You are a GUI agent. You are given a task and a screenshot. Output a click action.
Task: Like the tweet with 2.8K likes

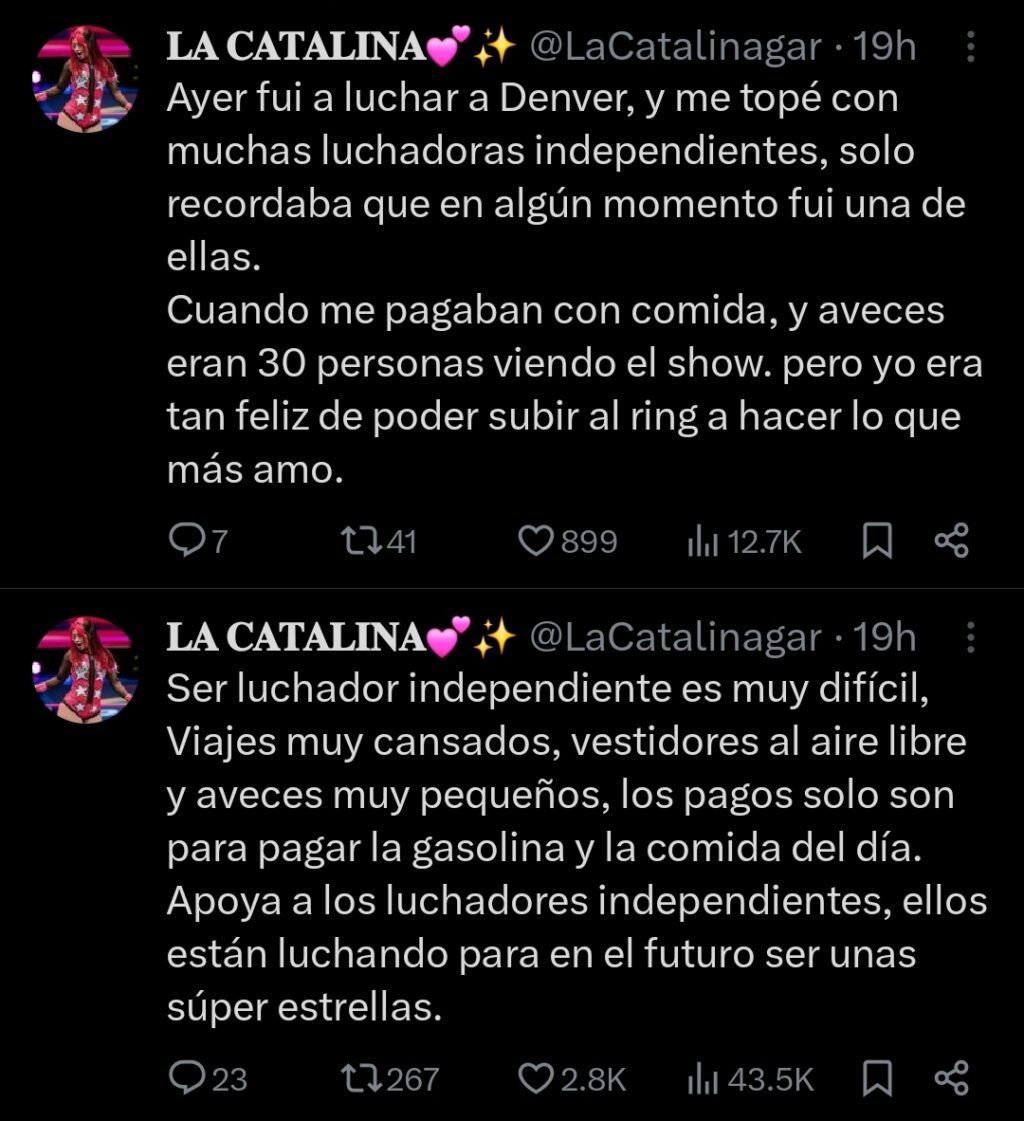537,1078
